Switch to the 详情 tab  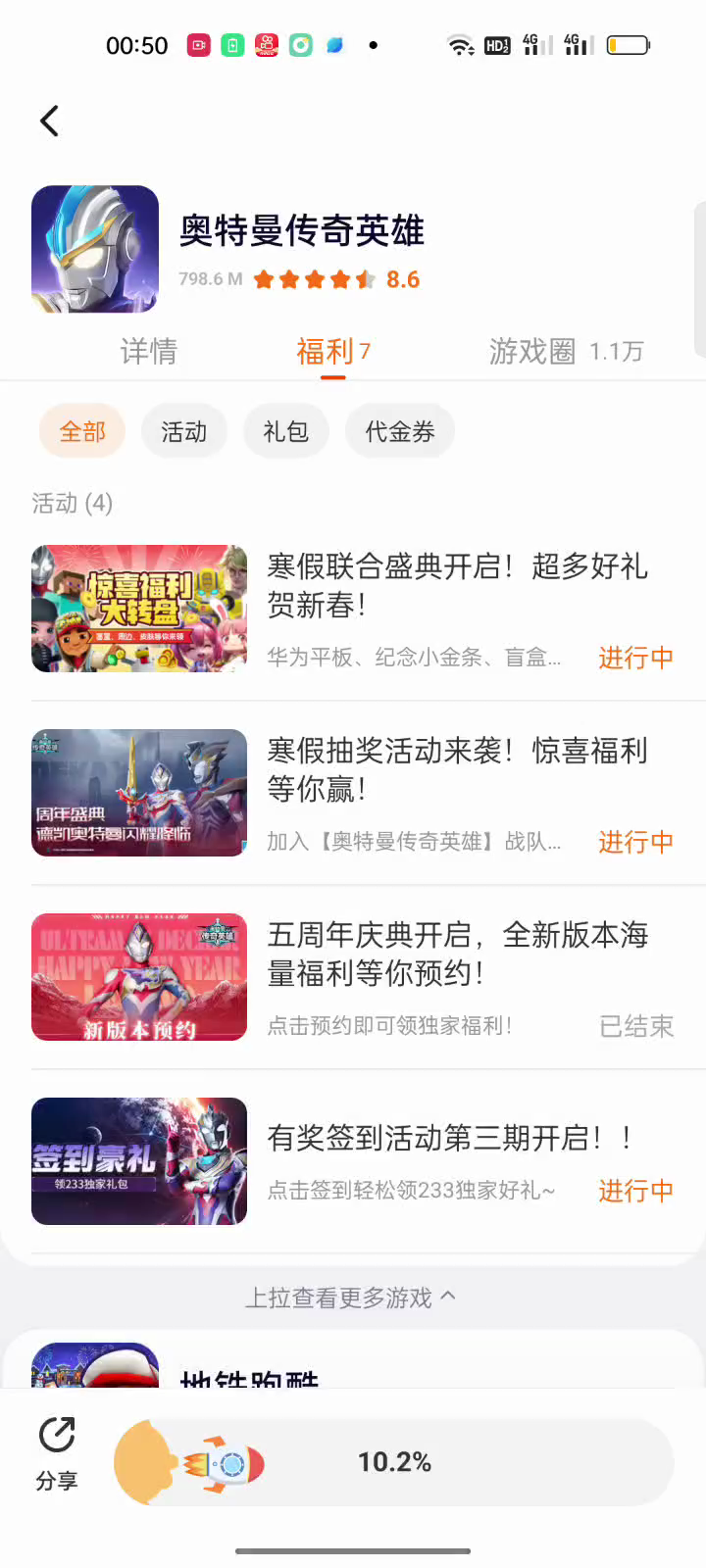click(149, 351)
